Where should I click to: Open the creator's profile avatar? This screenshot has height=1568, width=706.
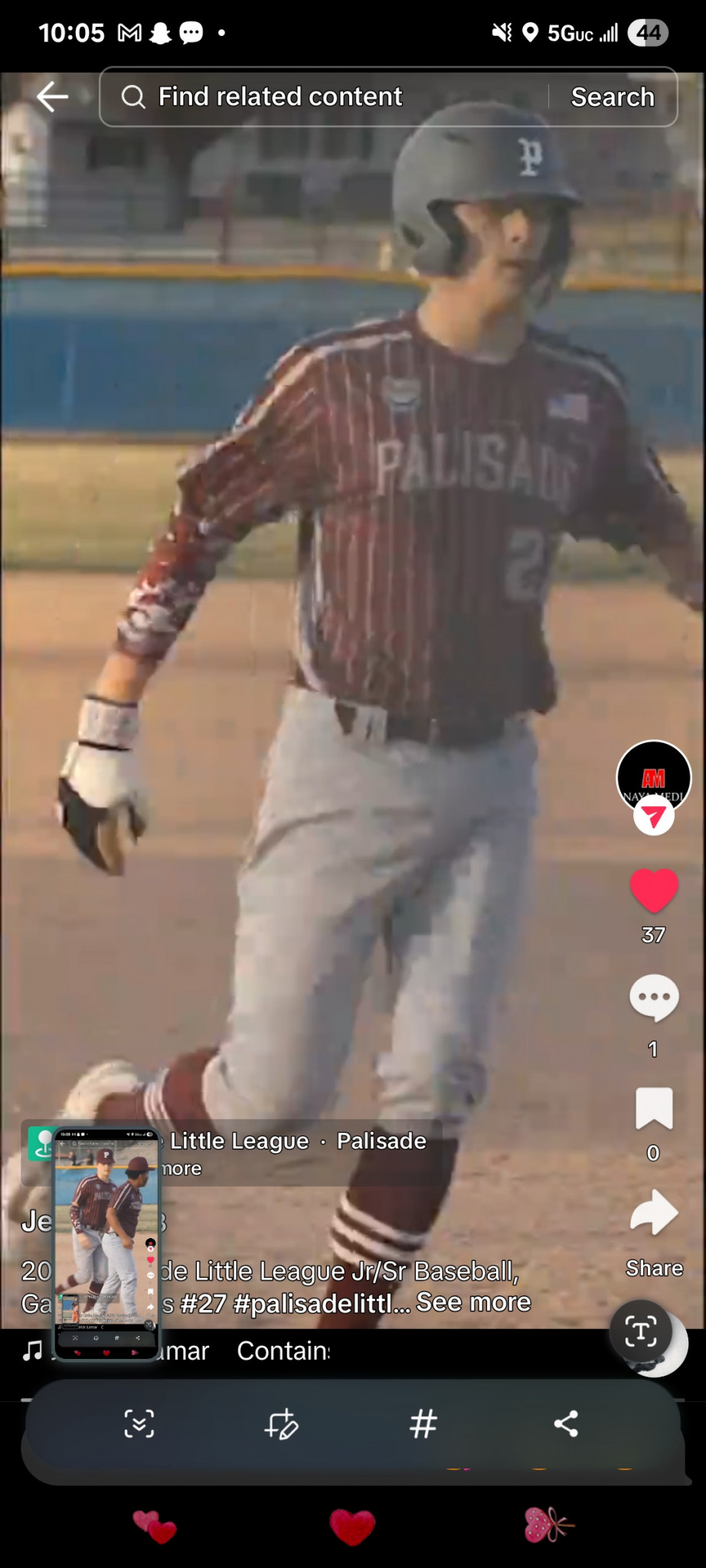click(x=654, y=777)
